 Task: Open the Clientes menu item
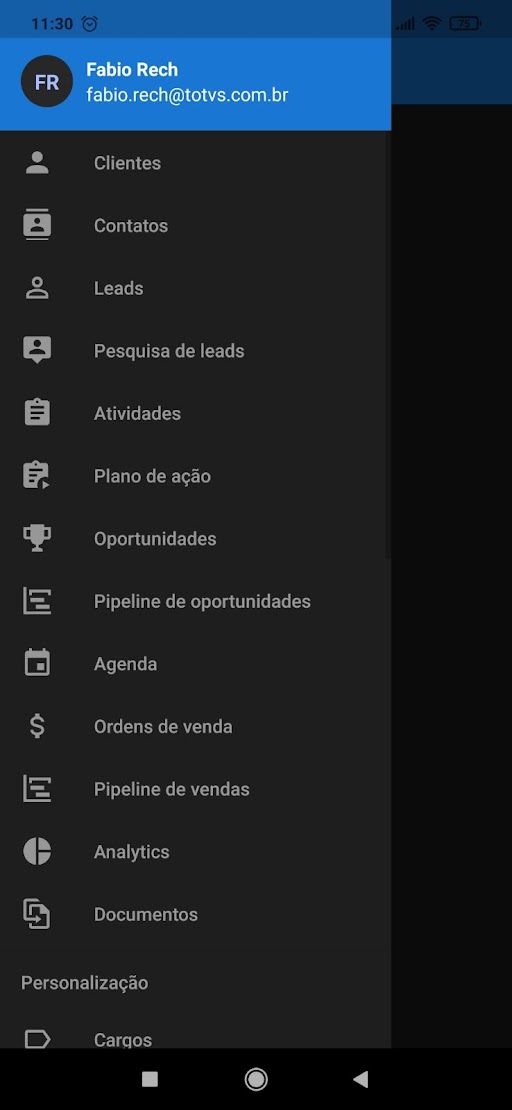[x=195, y=163]
